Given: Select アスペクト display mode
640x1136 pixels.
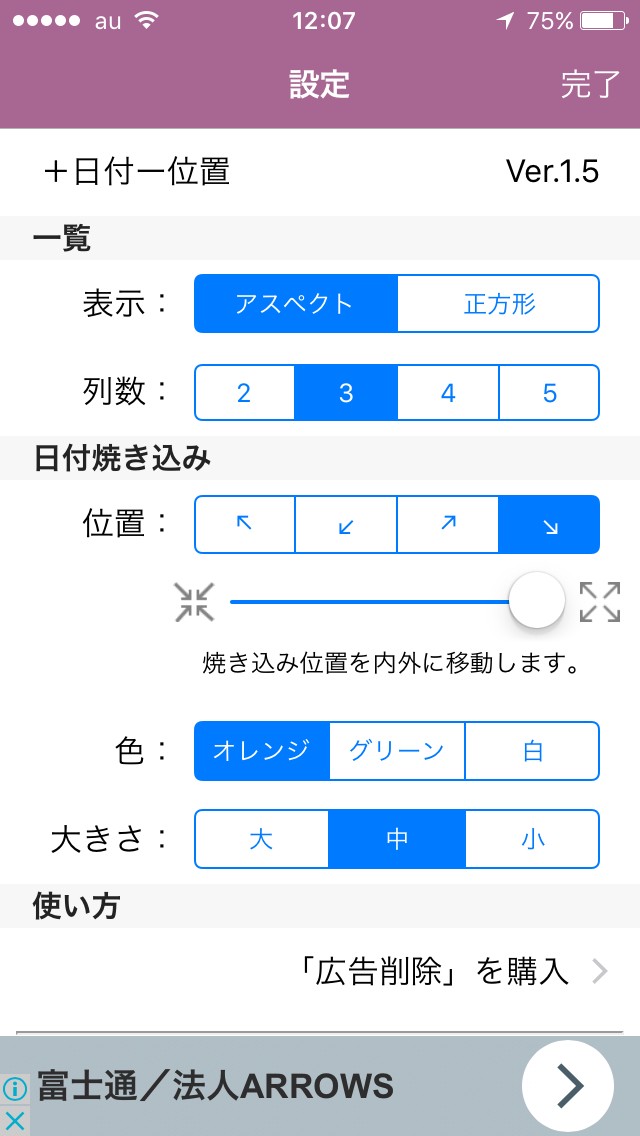Looking at the screenshot, I should [x=295, y=304].
